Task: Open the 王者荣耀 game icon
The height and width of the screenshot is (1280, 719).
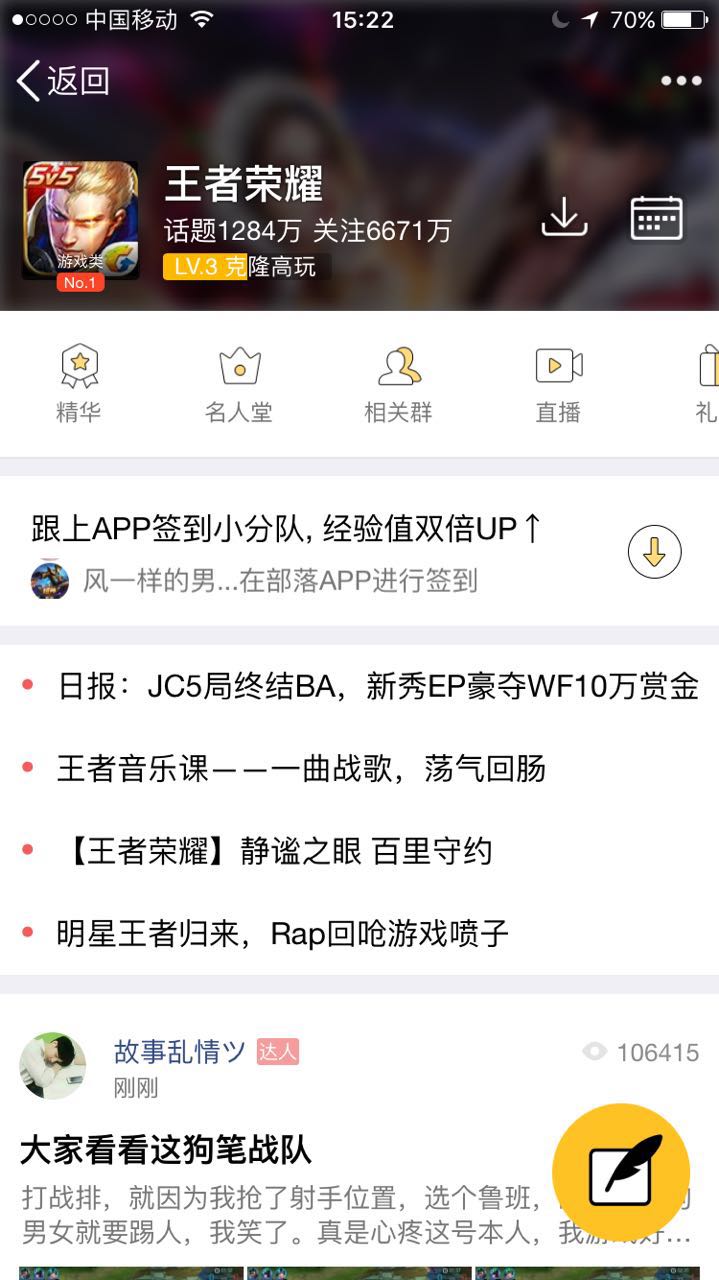Action: click(80, 220)
